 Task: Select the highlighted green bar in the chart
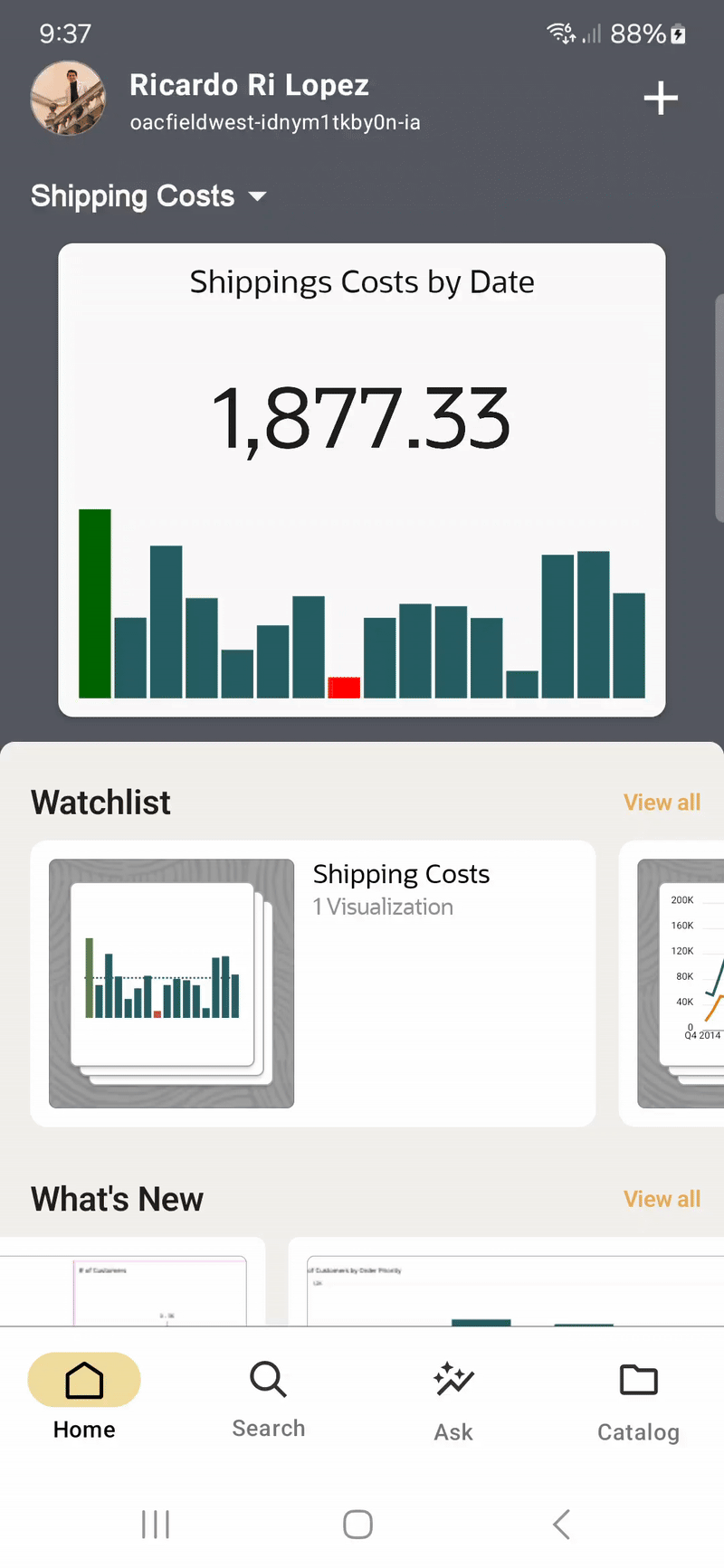pyautogui.click(x=95, y=603)
